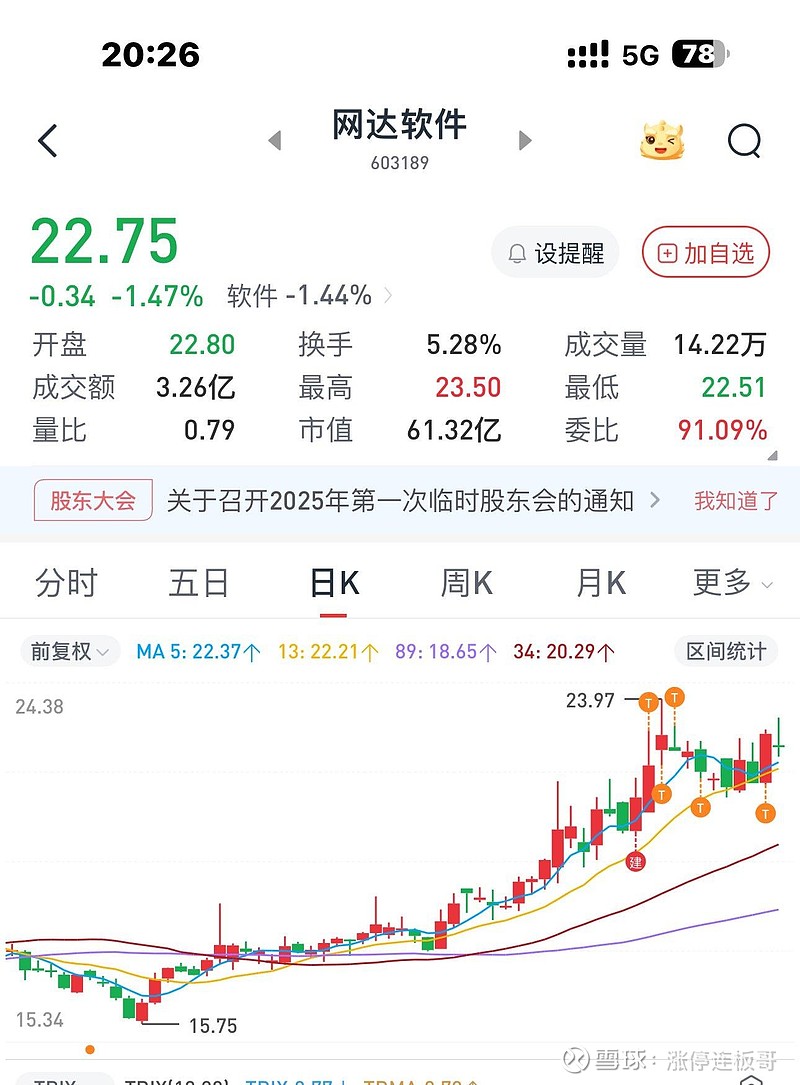Image resolution: width=800 pixels, height=1085 pixels.
Task: Open the smiling mascot assistant icon
Action: [x=662, y=142]
